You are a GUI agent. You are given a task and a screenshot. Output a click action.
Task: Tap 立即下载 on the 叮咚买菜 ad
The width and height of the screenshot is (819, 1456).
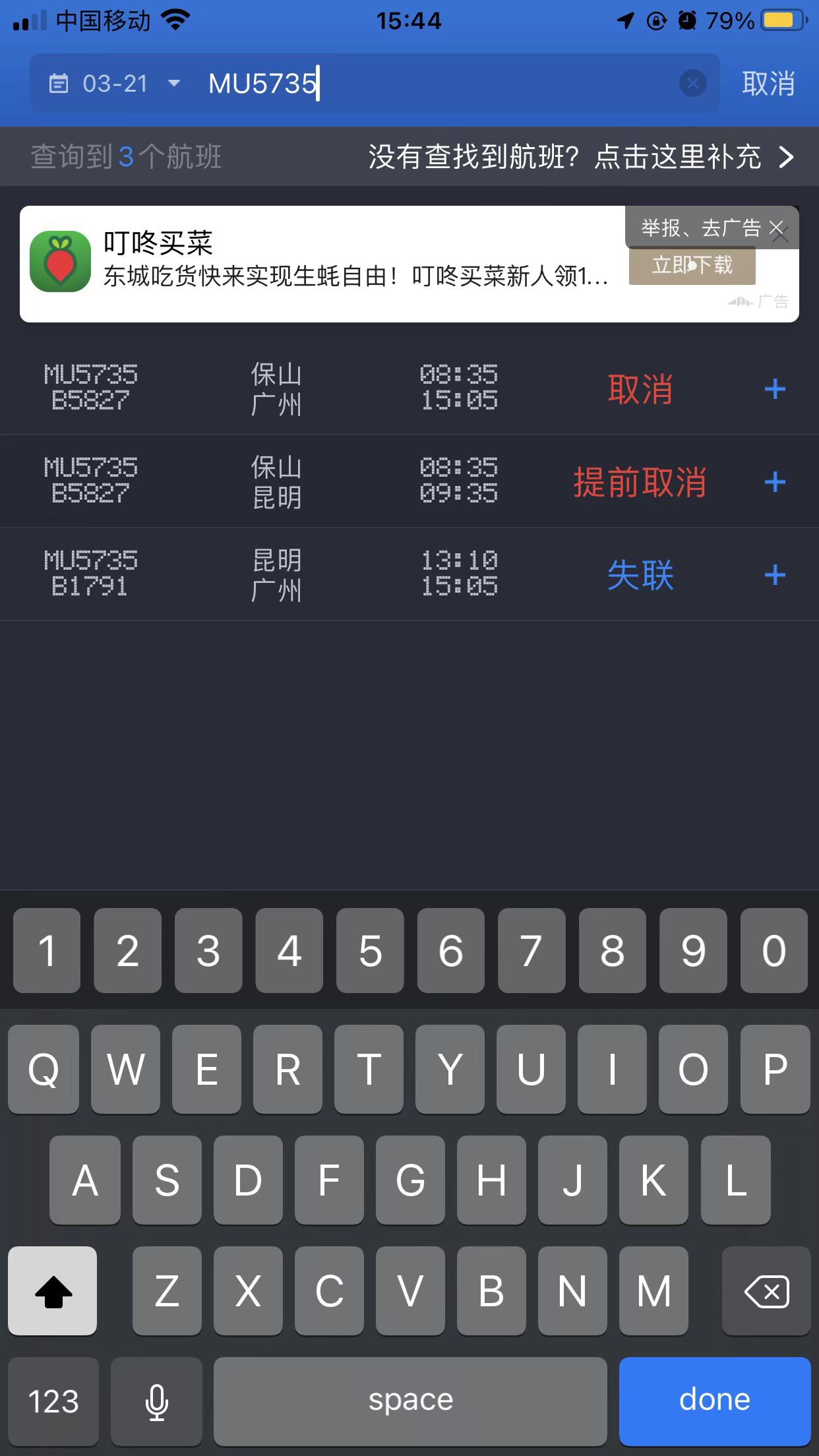click(692, 266)
